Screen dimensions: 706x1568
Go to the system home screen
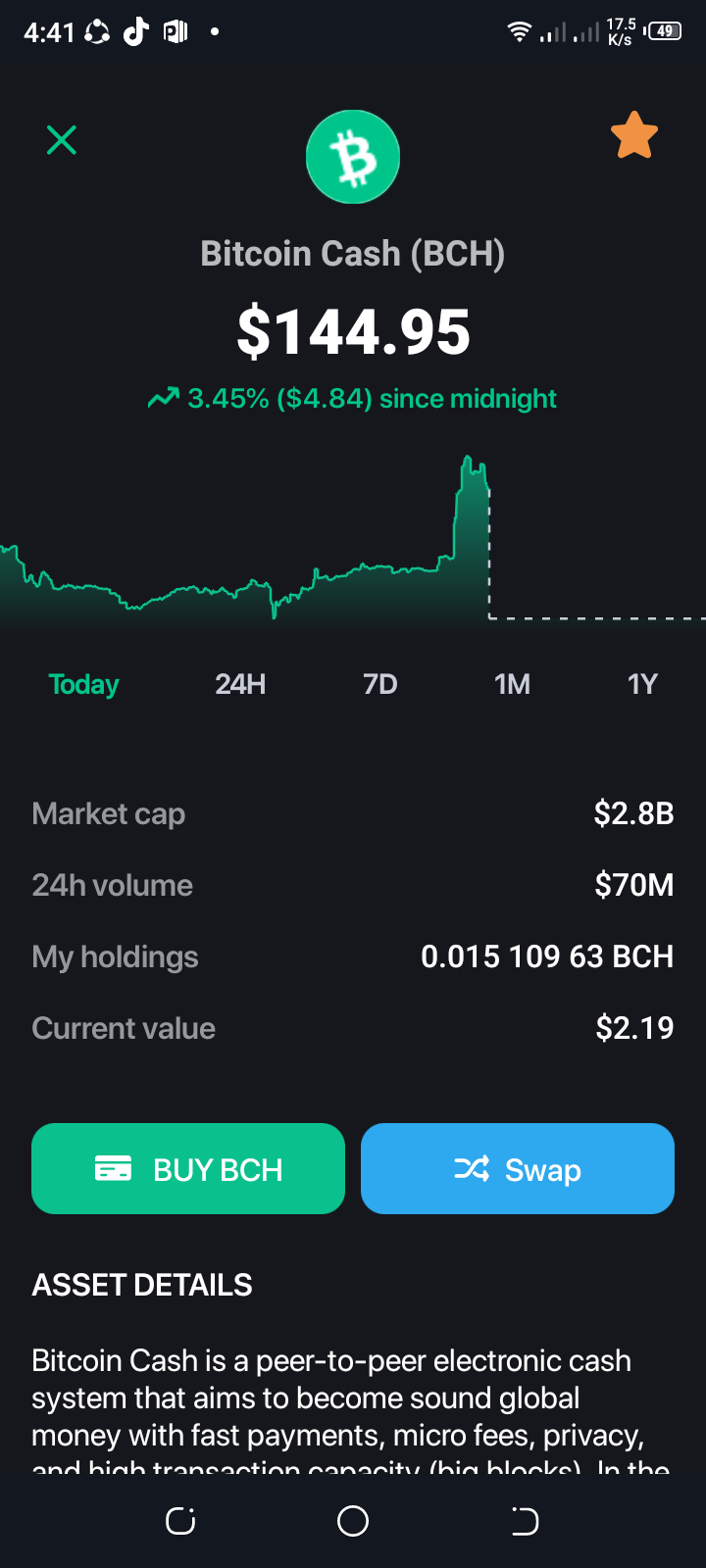coord(353,1521)
